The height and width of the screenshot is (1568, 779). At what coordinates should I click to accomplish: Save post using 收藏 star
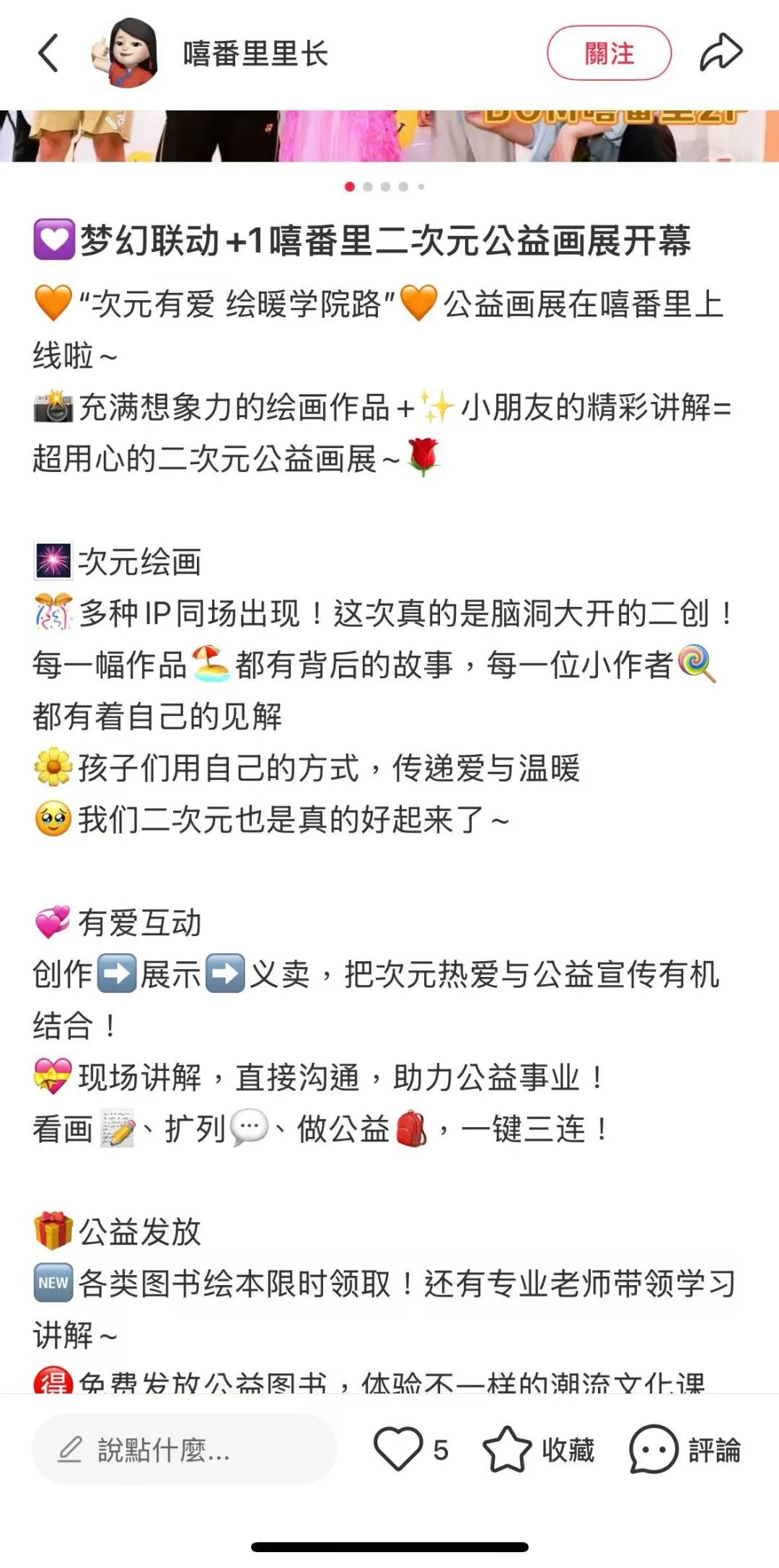pos(507,1449)
